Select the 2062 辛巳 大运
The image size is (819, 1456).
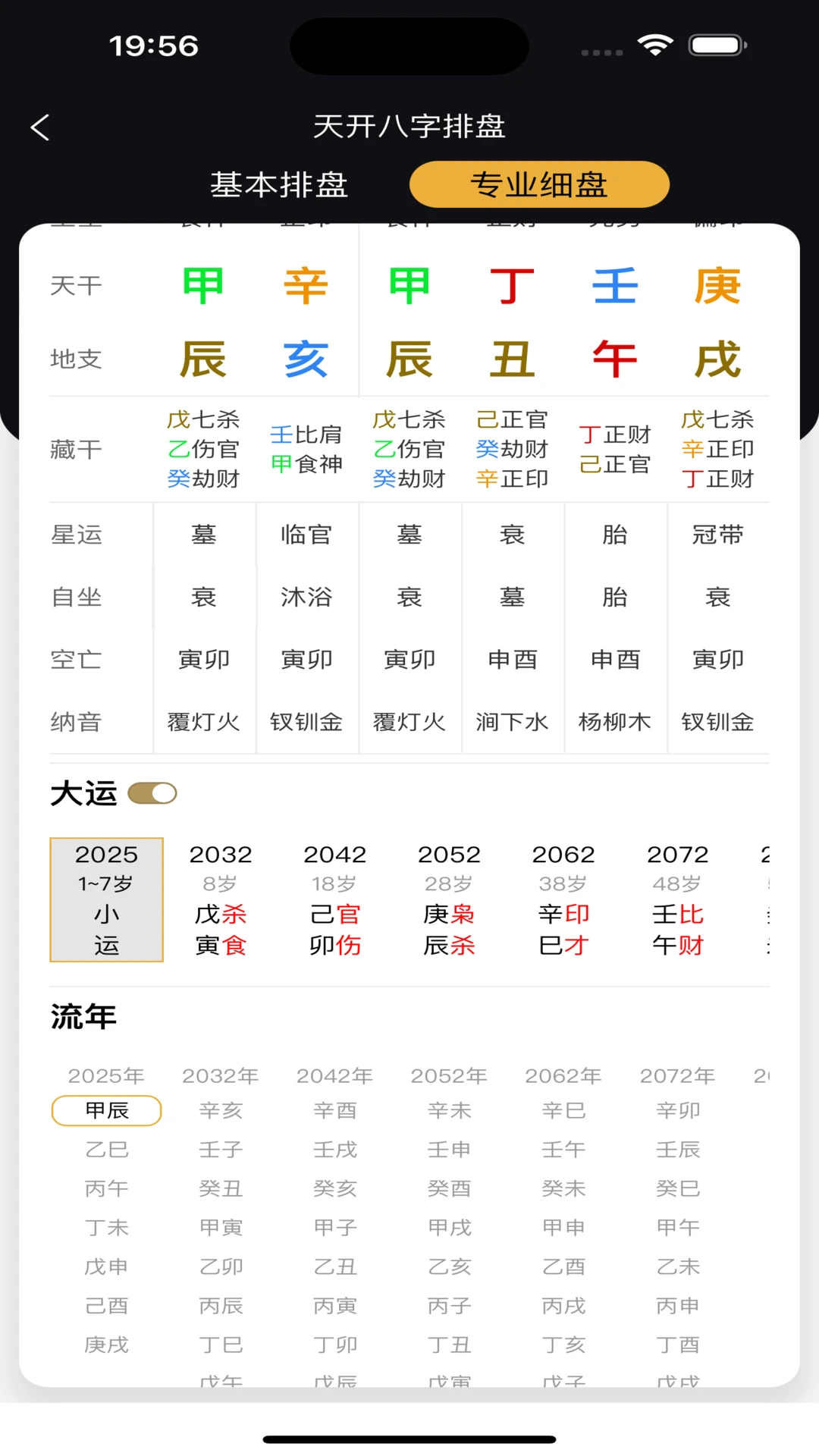(563, 899)
